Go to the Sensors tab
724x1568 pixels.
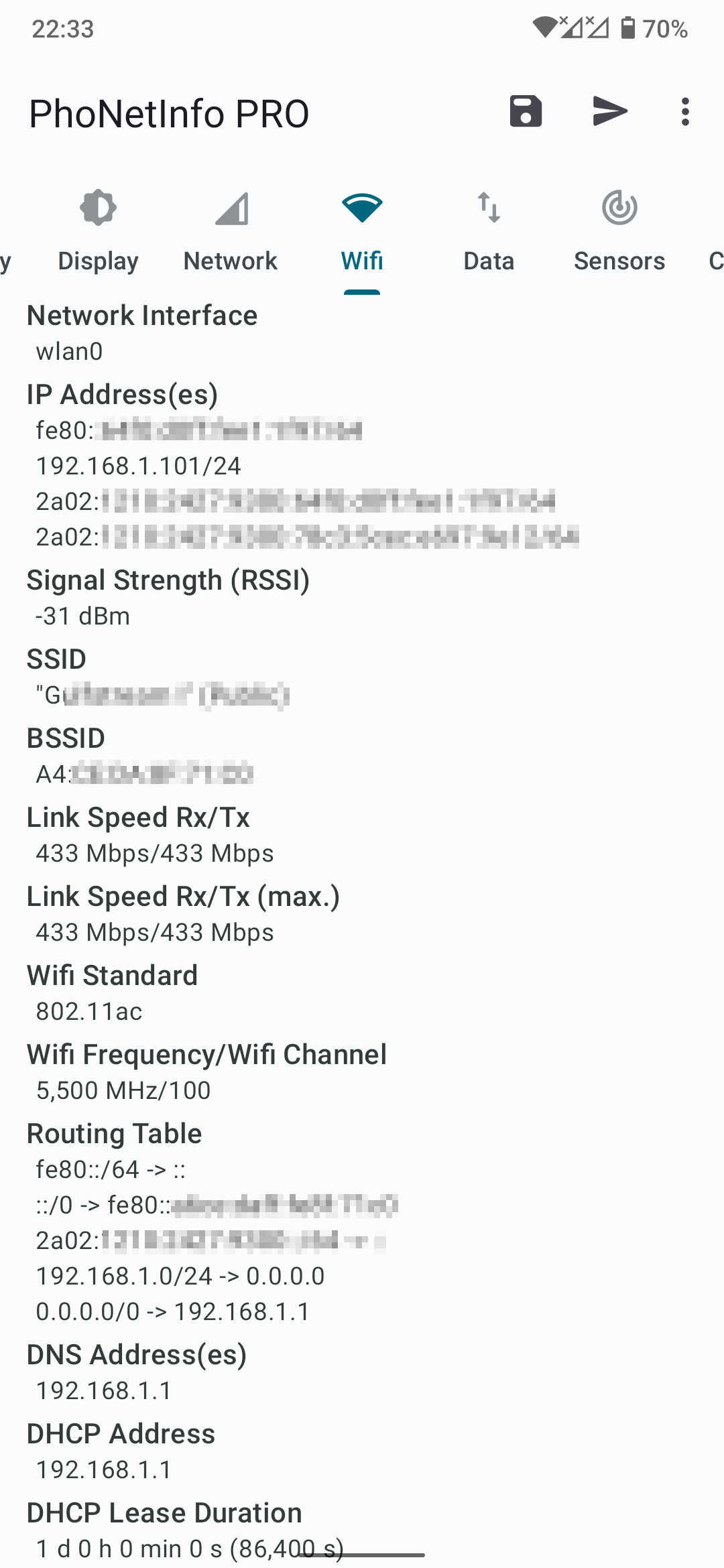coord(619,232)
